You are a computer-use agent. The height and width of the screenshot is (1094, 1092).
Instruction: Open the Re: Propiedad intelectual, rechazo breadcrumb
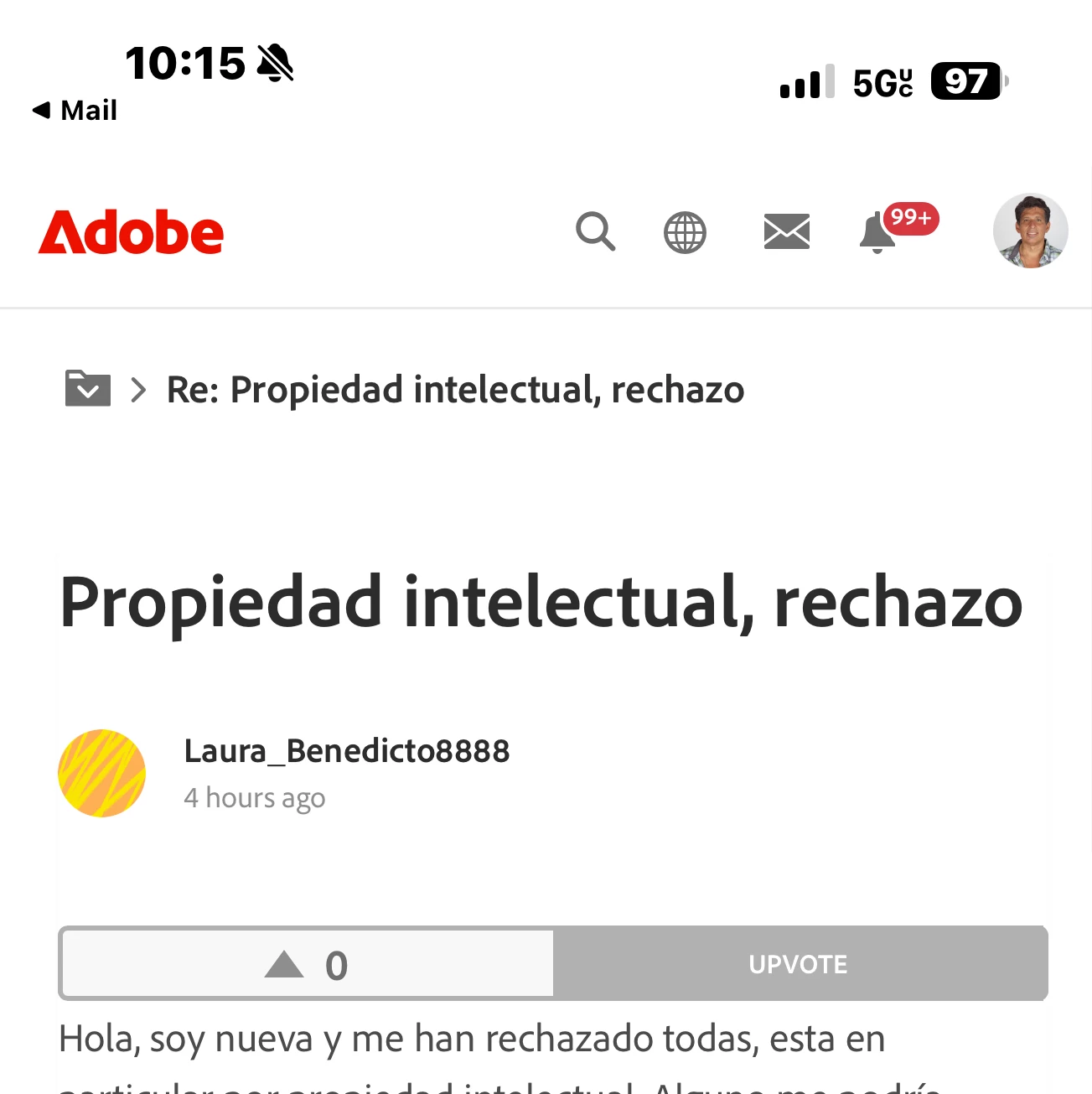pyautogui.click(x=455, y=390)
